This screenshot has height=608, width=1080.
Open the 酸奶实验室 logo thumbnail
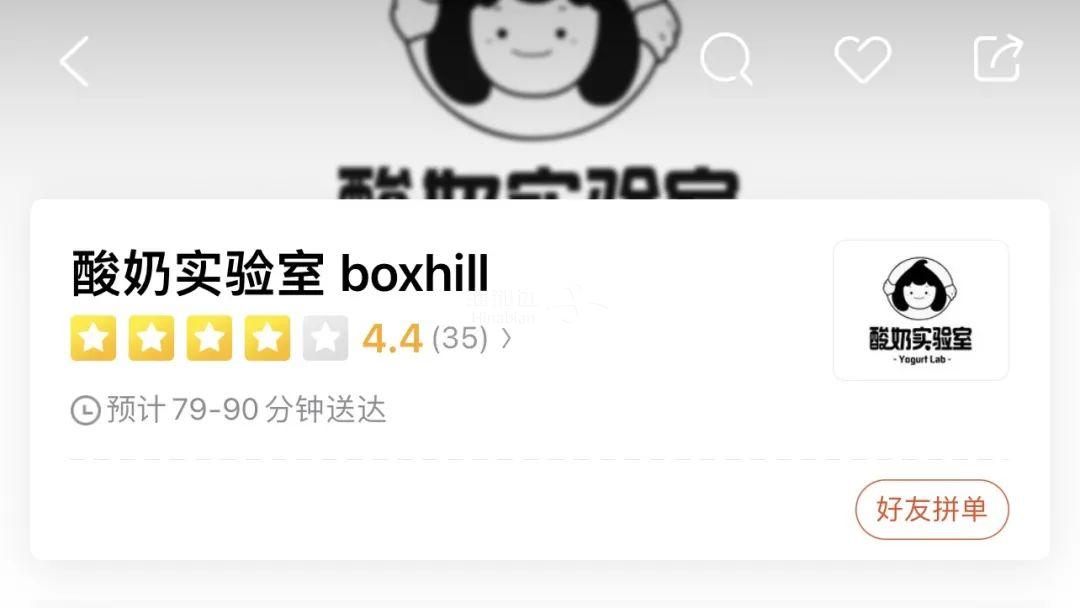pos(920,310)
